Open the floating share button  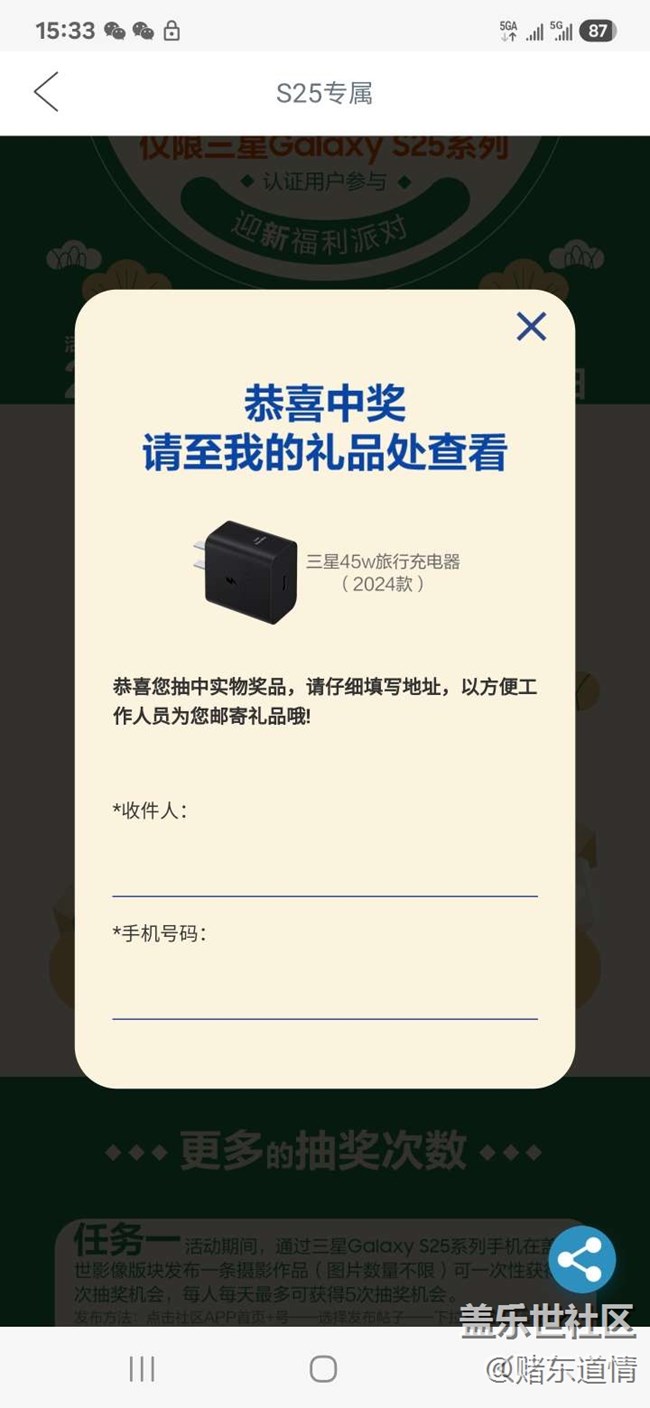coord(582,1260)
